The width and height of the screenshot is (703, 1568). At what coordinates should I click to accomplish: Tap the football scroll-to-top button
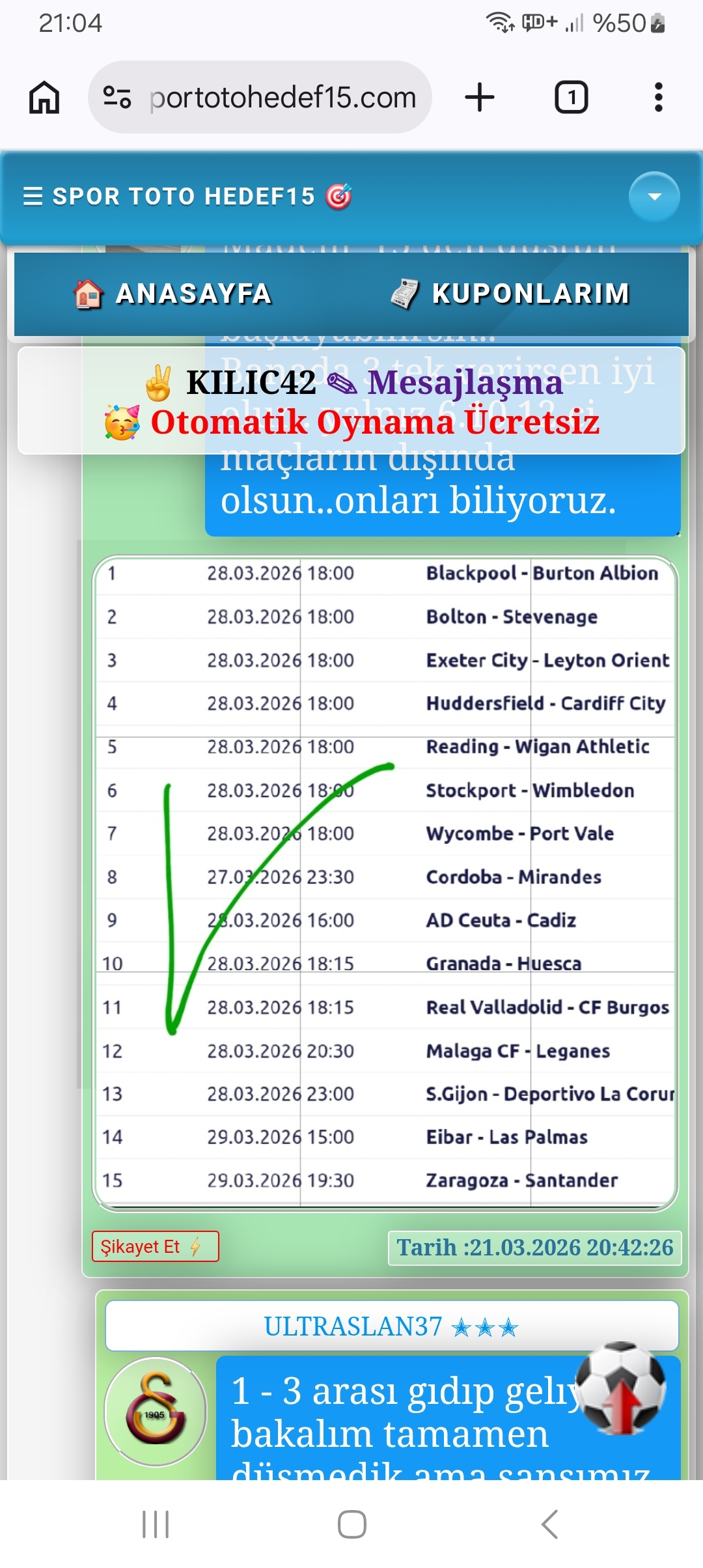(x=620, y=1388)
